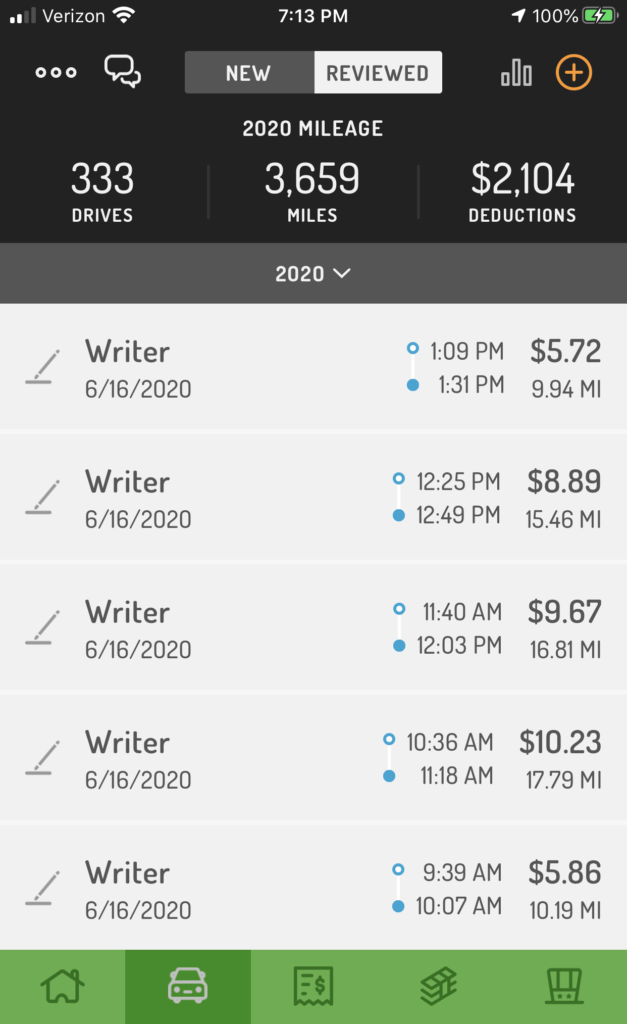
Task: Open the receipt expenses tab
Action: (314, 986)
